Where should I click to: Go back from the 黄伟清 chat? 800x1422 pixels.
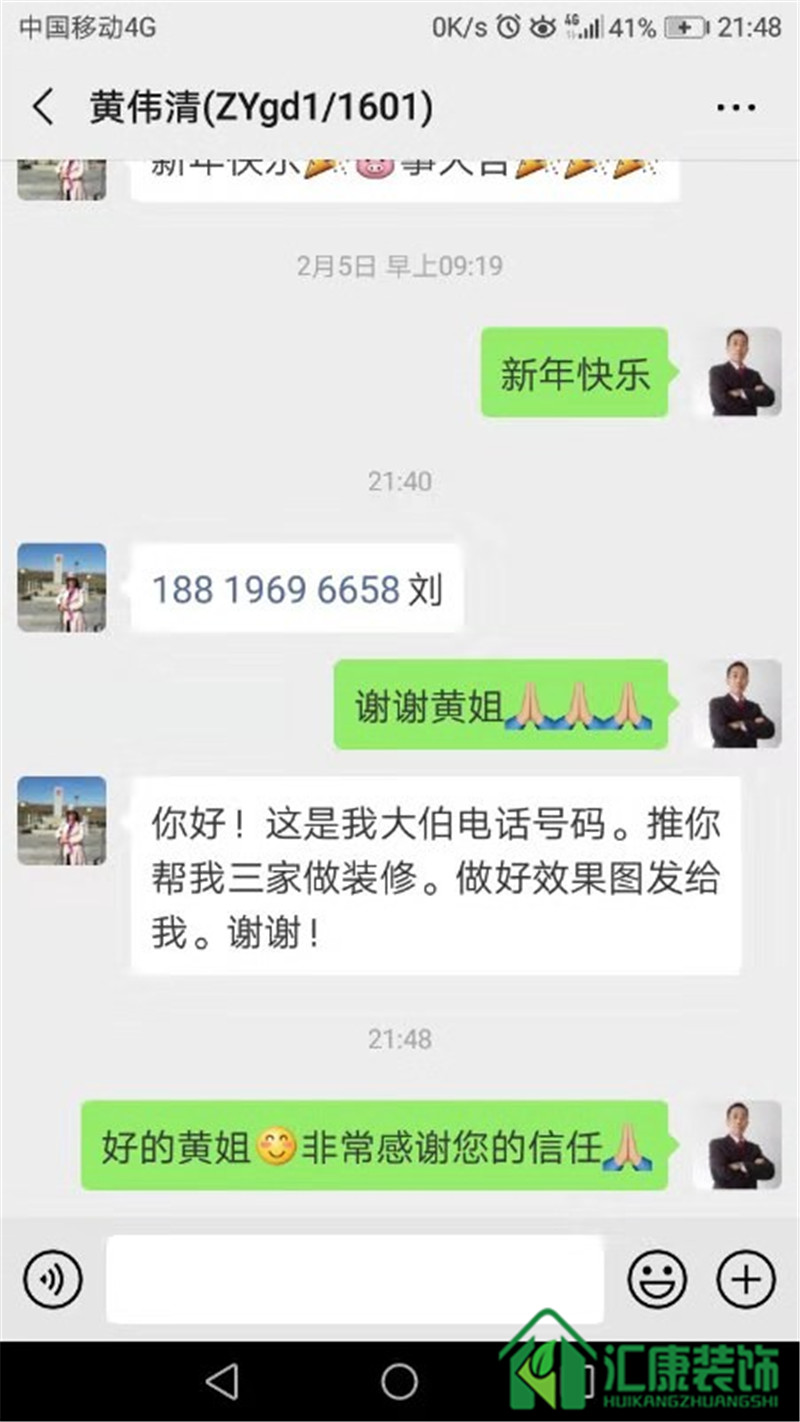[x=43, y=107]
